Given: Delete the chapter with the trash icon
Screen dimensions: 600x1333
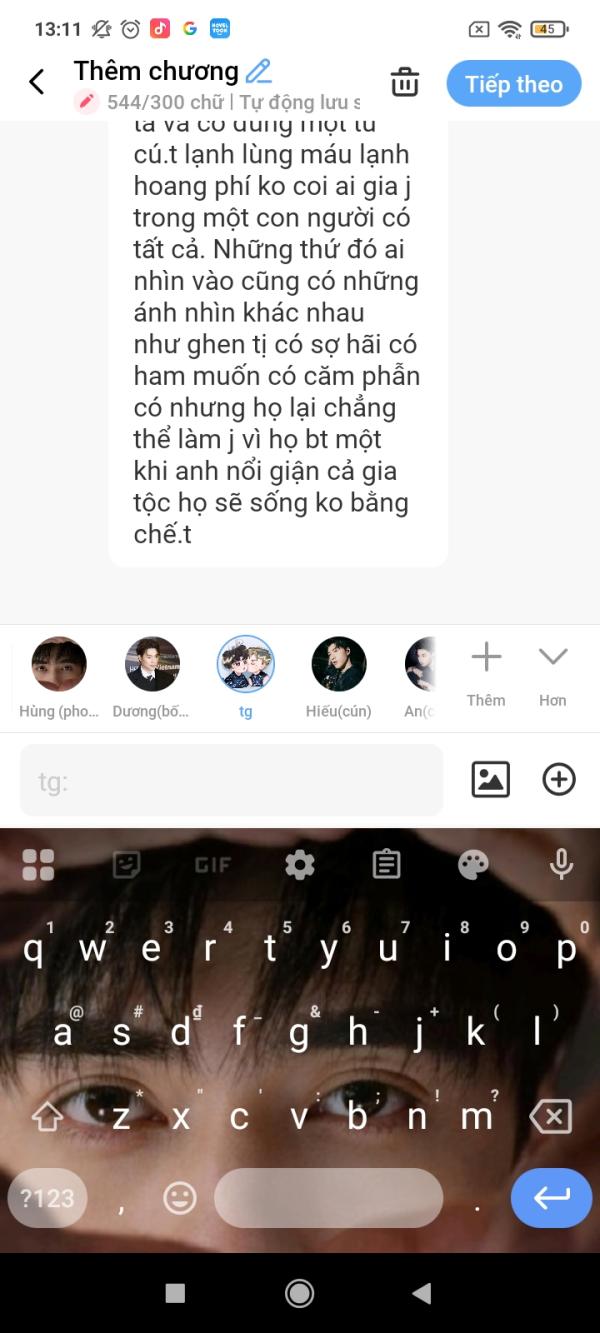Looking at the screenshot, I should point(405,82).
